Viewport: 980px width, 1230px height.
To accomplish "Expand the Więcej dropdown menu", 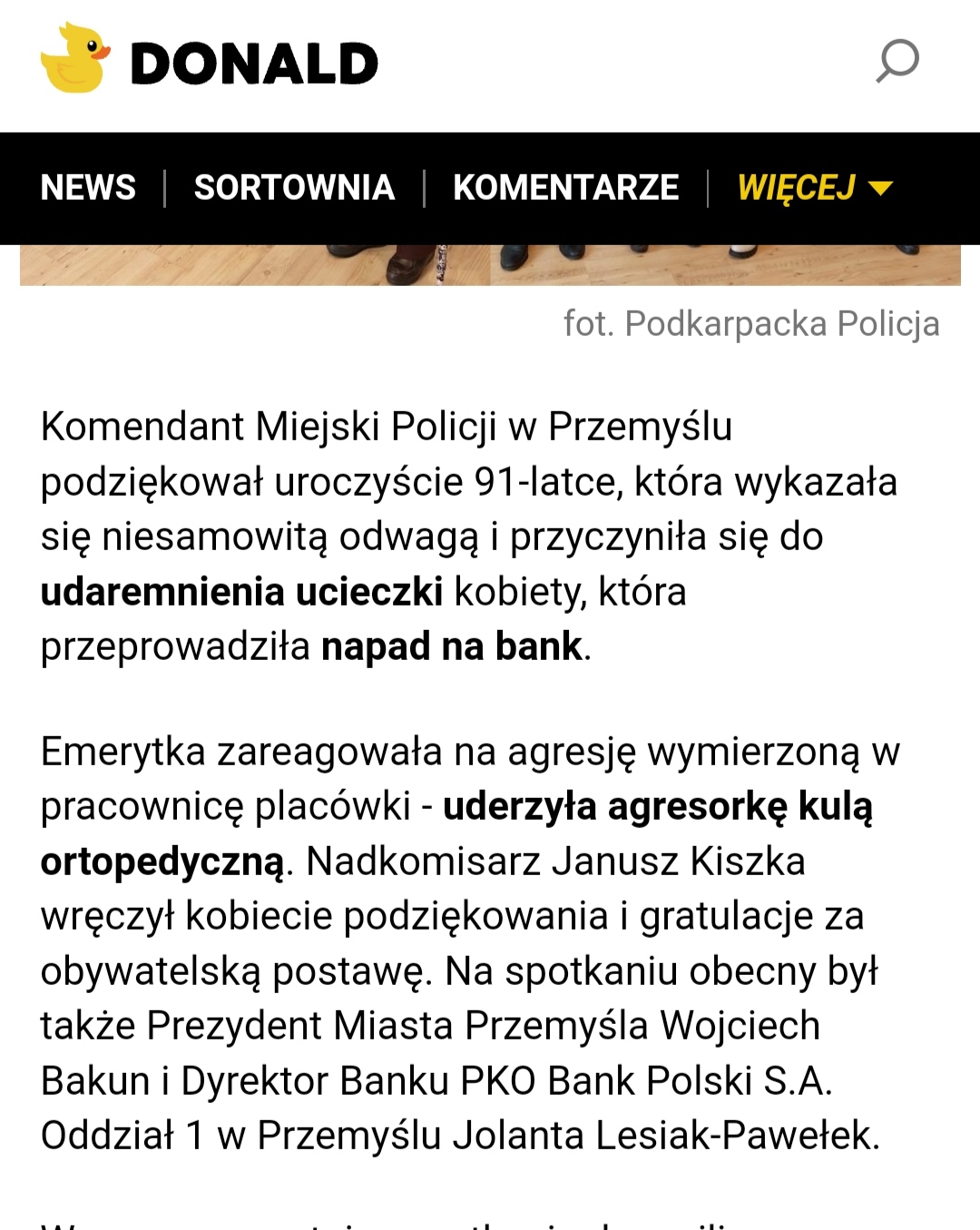I will [814, 188].
